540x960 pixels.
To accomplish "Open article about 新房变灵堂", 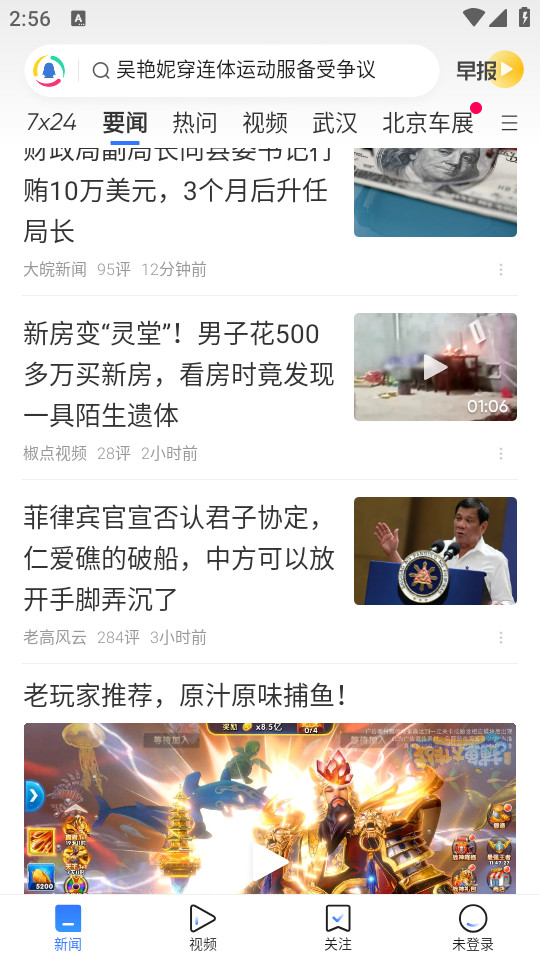I will click(x=270, y=387).
